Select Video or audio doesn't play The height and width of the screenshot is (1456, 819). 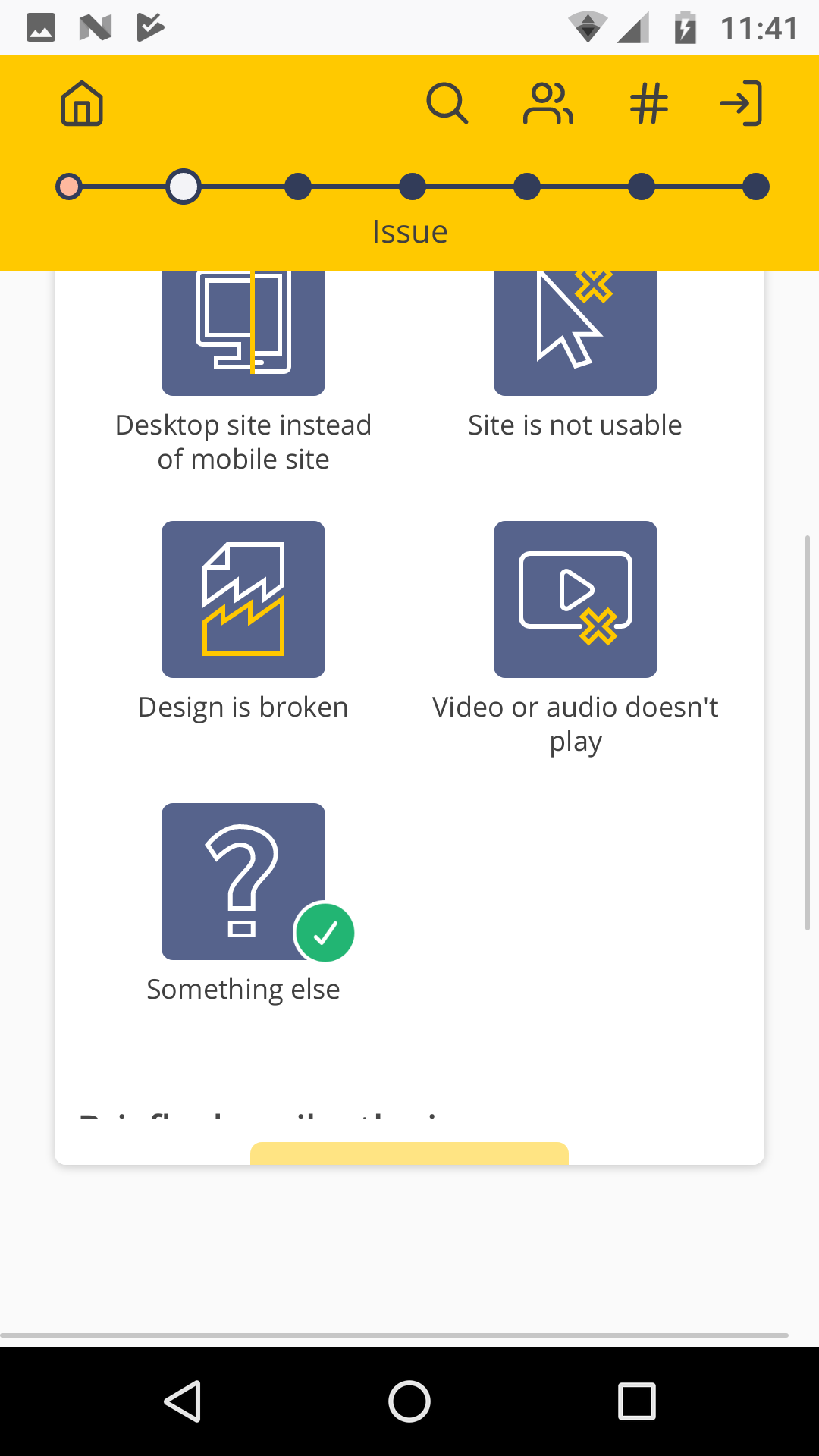(575, 599)
